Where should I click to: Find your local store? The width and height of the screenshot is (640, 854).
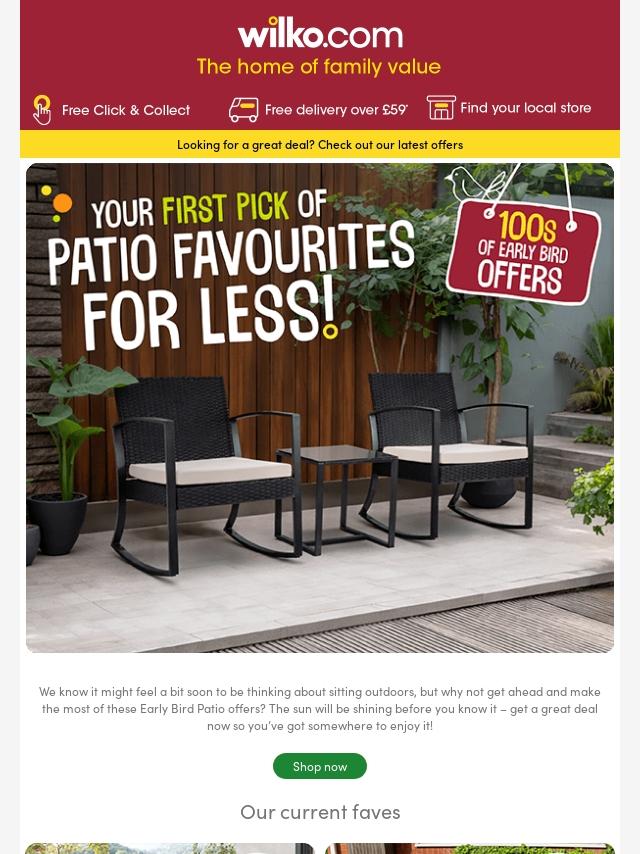[x=509, y=108]
